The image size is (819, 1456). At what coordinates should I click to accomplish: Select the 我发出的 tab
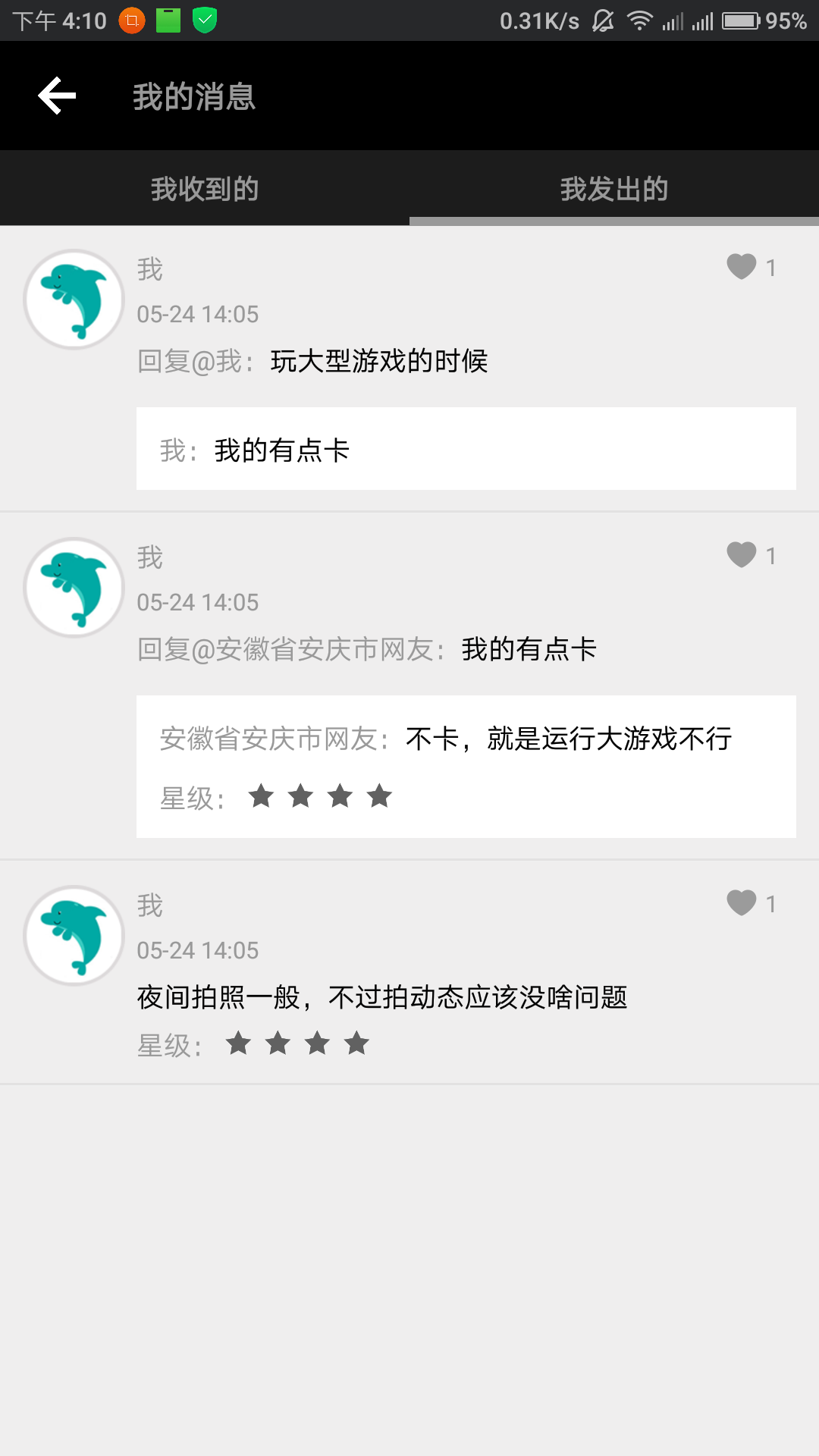(613, 189)
